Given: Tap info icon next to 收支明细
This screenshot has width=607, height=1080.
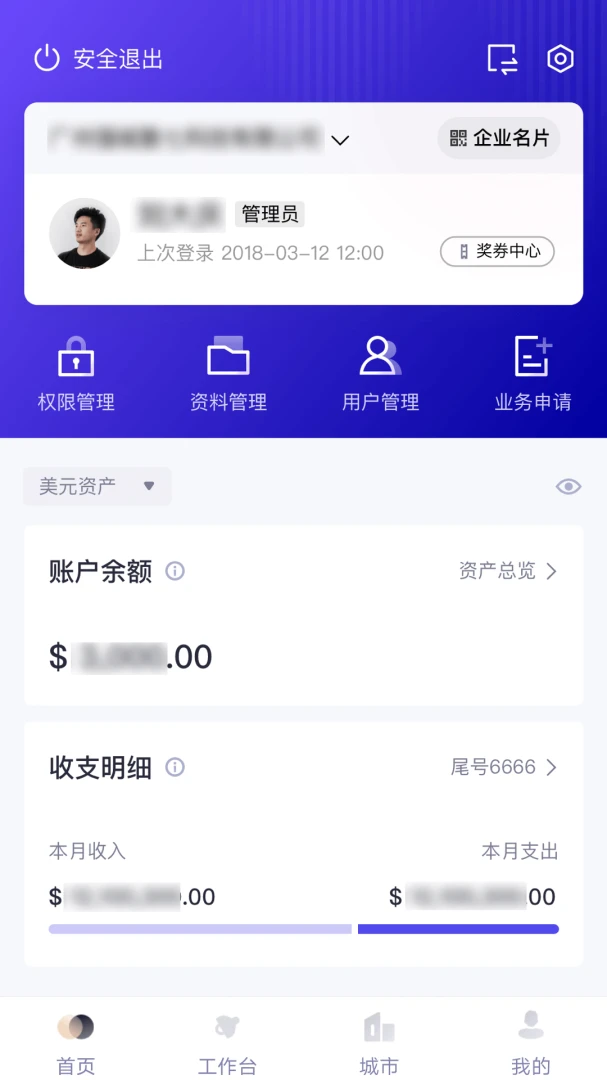Looking at the screenshot, I should tap(175, 767).
